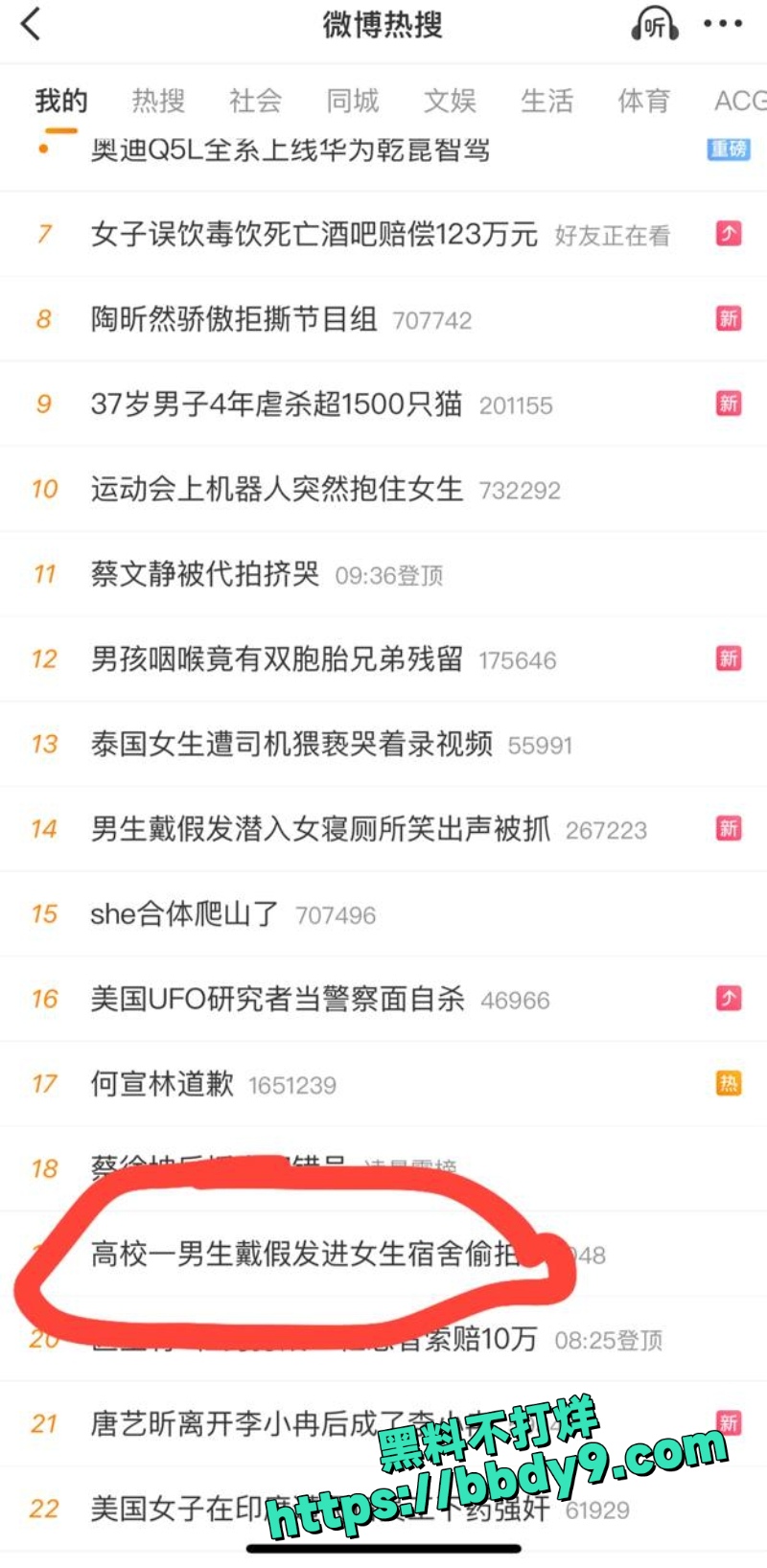The image size is (767, 1568).
Task: Open topic 何宣林道歉
Action: (162, 1084)
